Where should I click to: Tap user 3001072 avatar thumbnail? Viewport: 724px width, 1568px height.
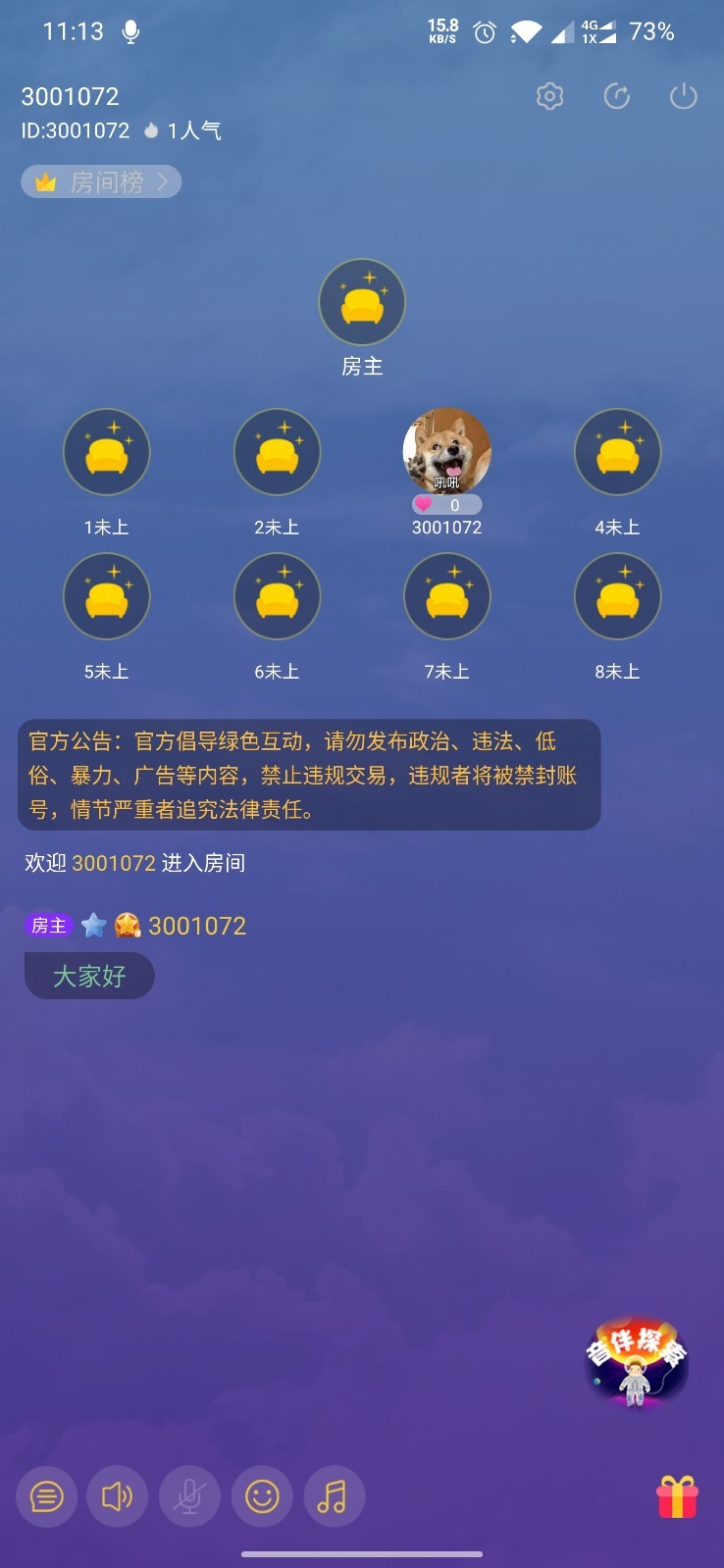click(x=447, y=452)
